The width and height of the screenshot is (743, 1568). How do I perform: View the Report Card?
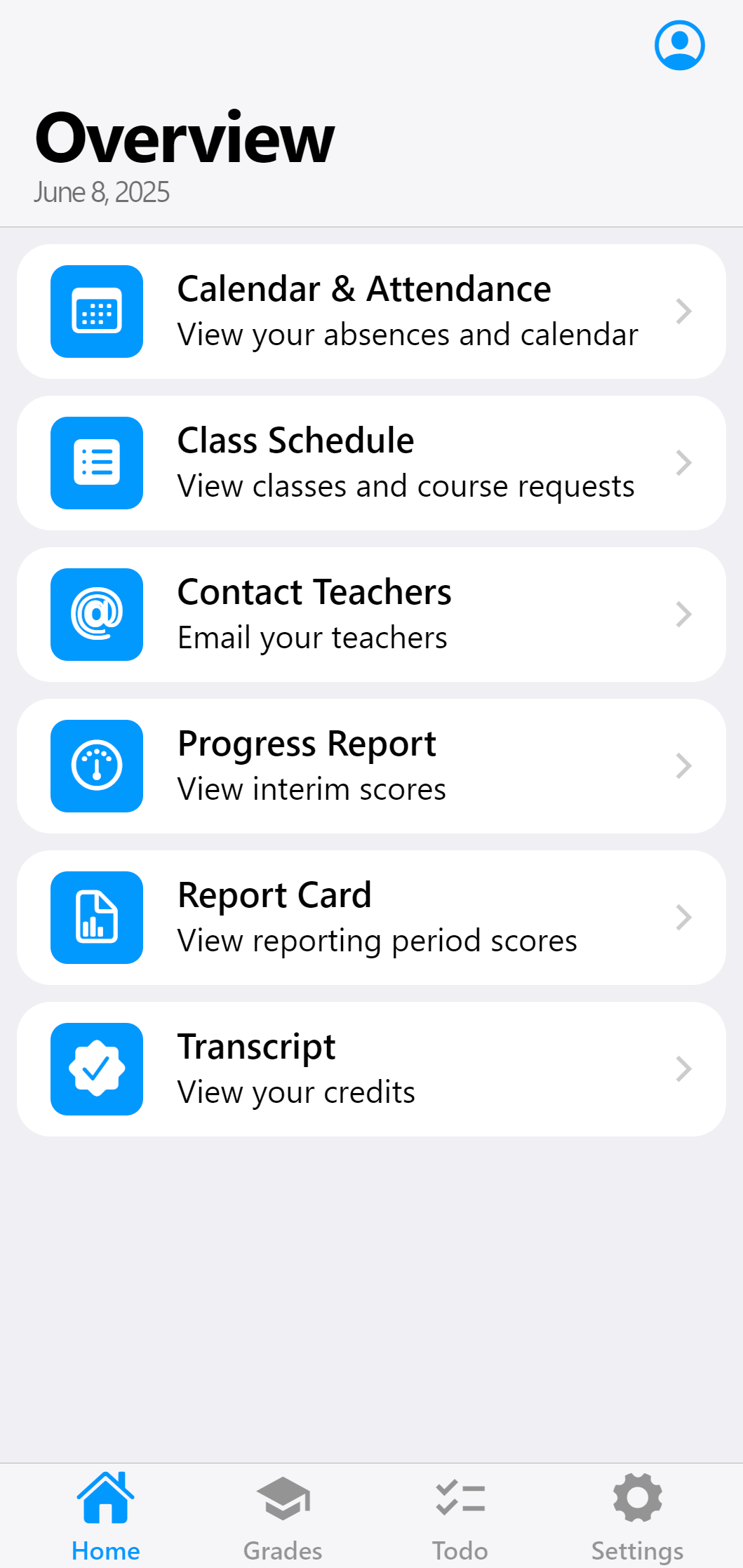371,918
